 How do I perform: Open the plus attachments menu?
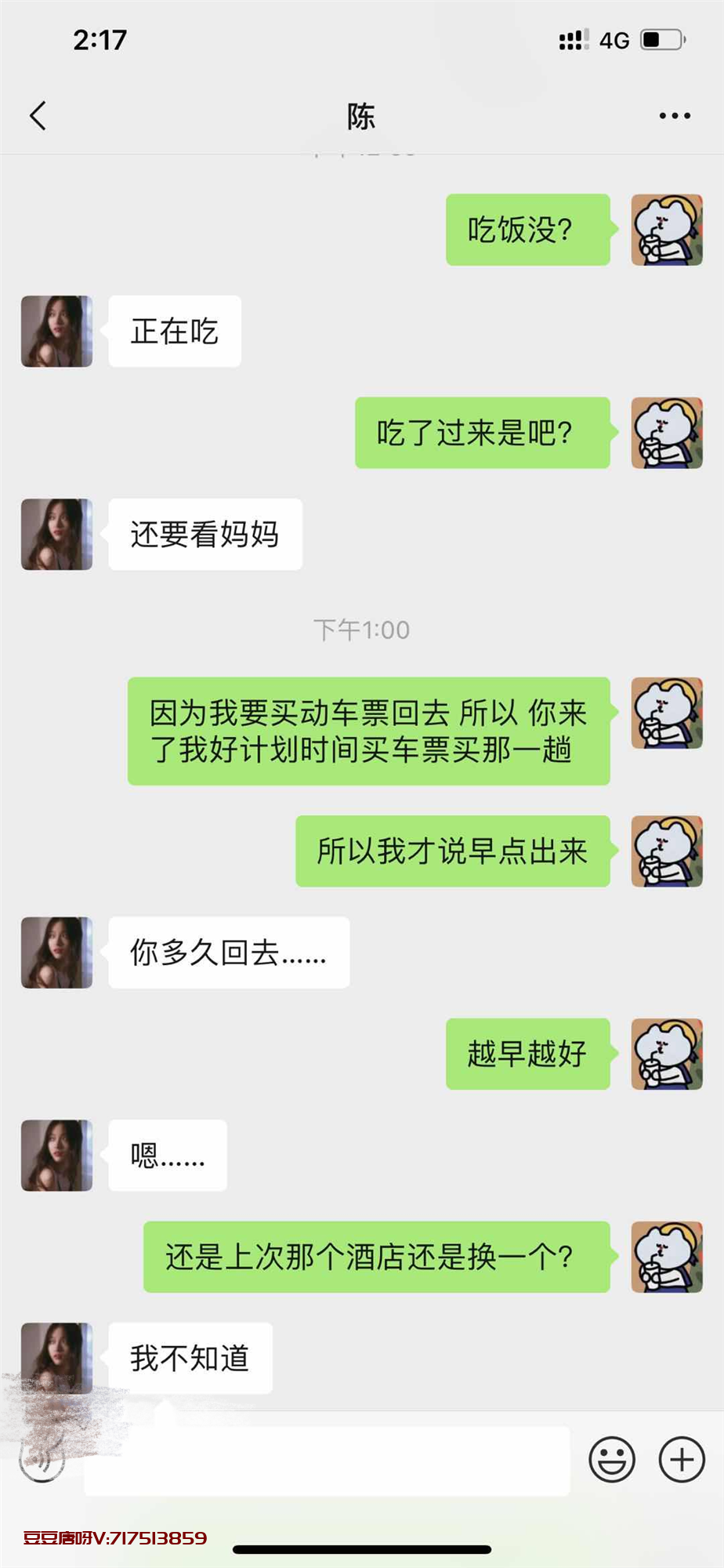point(681,1459)
